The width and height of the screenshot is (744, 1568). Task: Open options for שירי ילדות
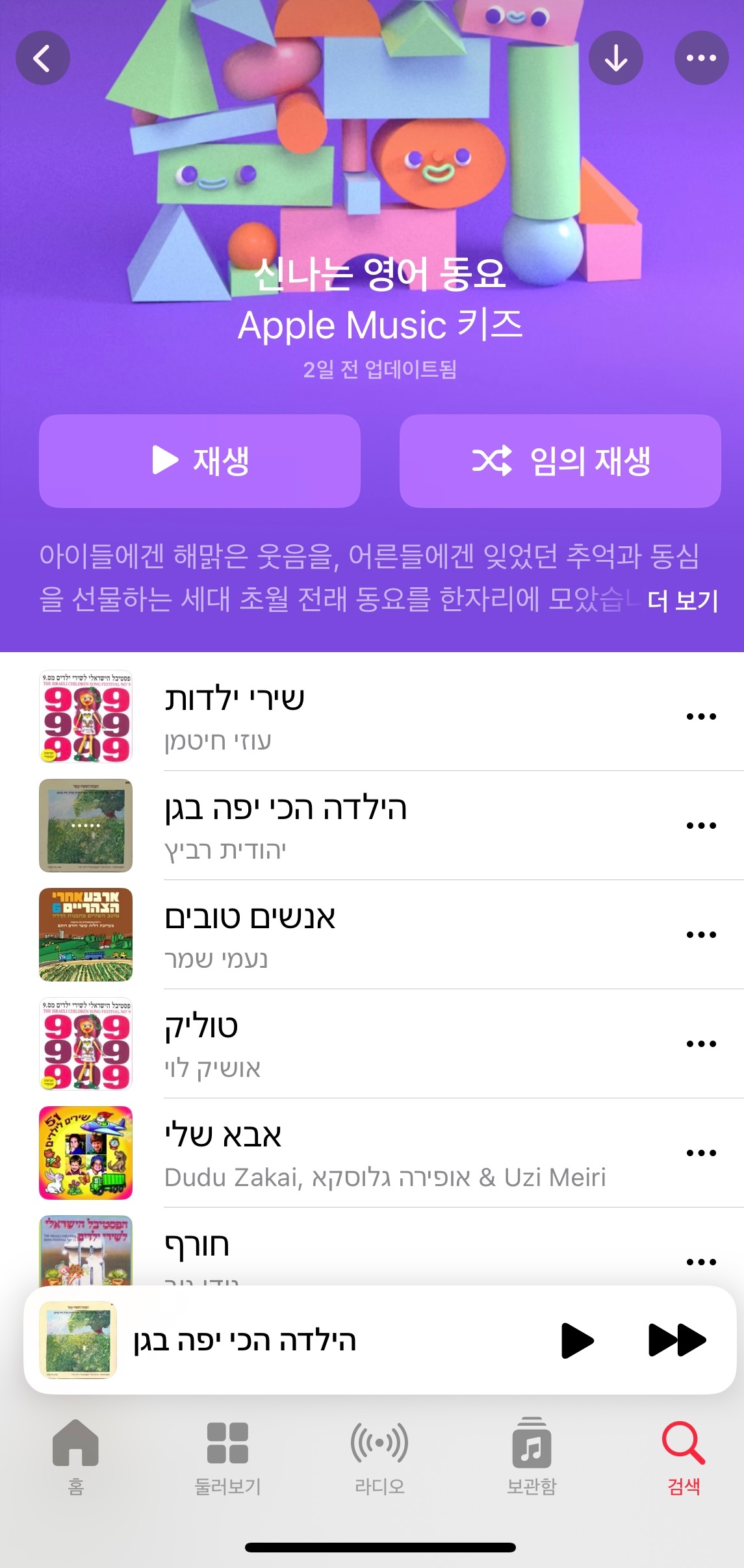tap(701, 716)
